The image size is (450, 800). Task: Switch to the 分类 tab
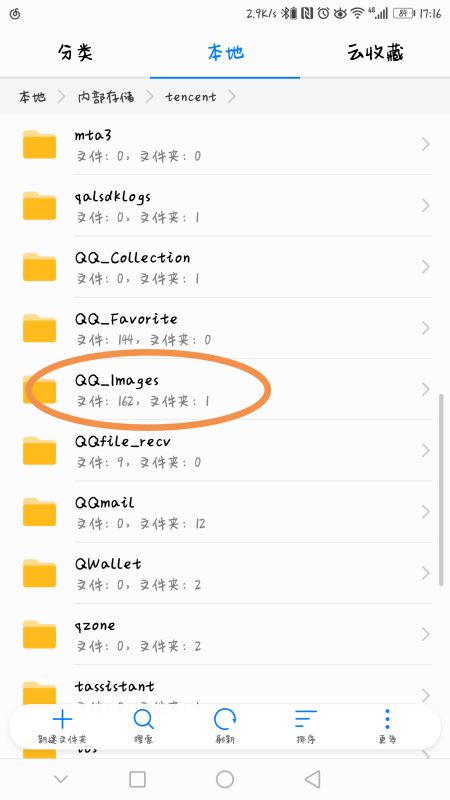tap(75, 53)
